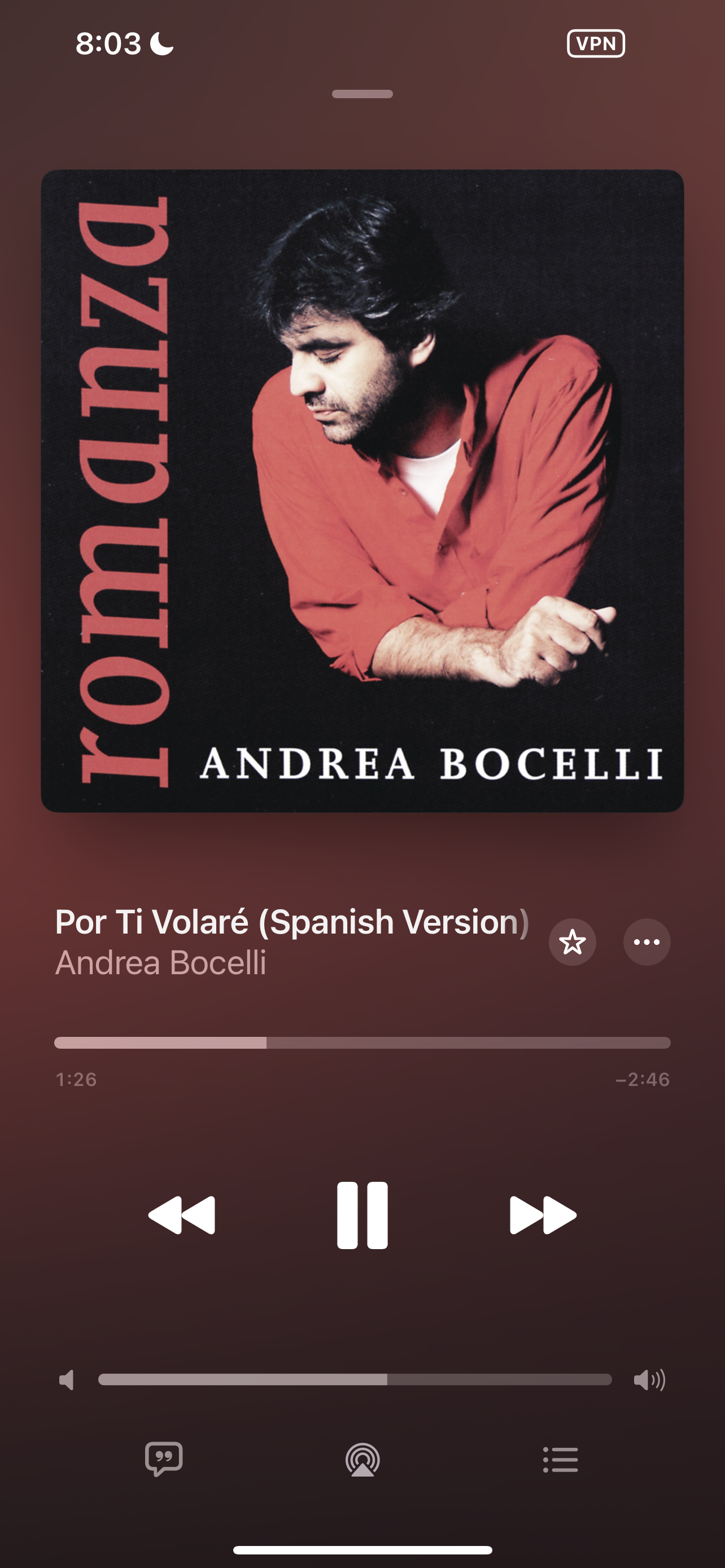This screenshot has height=1568, width=725.
Task: Tap the grabber to dismiss the player
Action: [x=362, y=94]
